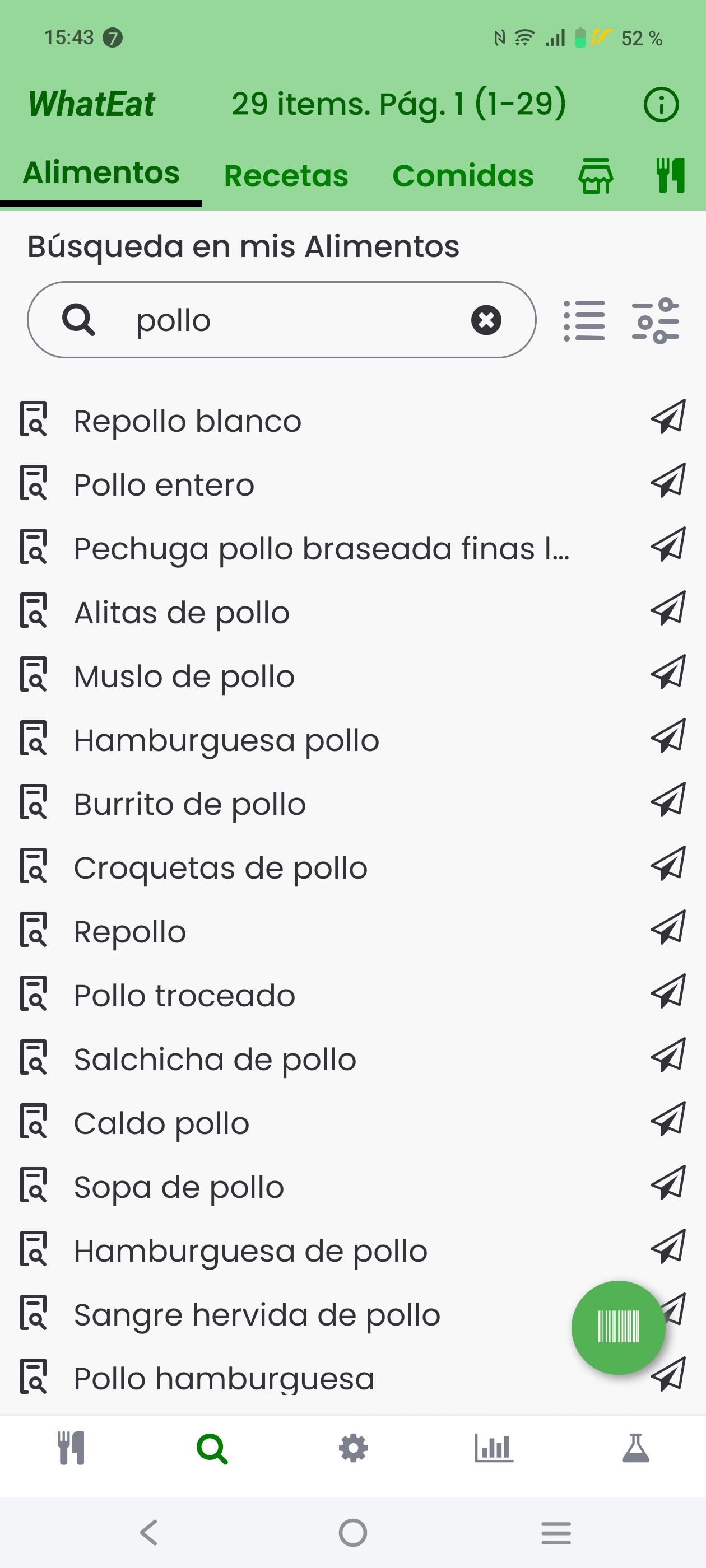Focus the pollo search field

[281, 320]
